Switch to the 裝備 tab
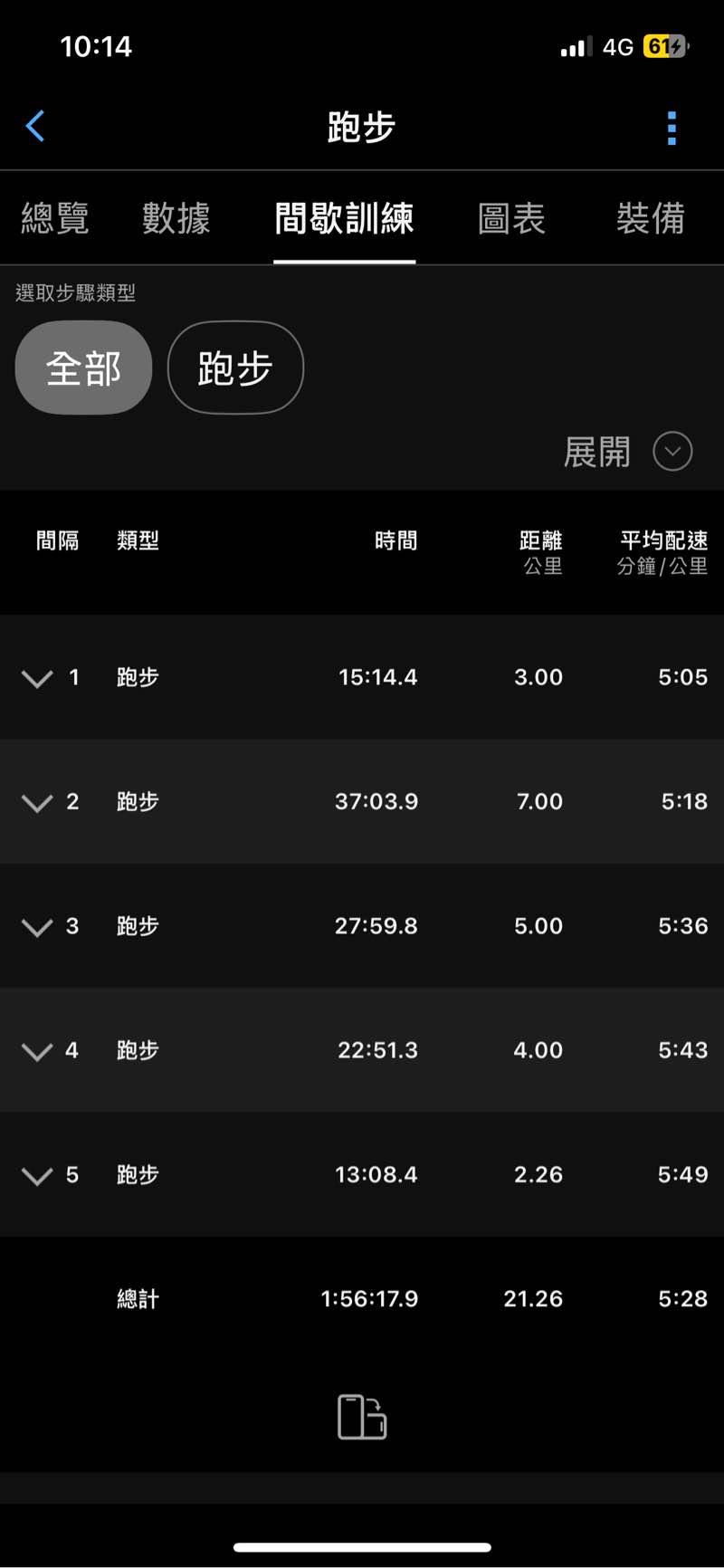The height and width of the screenshot is (1568, 724). click(x=650, y=219)
